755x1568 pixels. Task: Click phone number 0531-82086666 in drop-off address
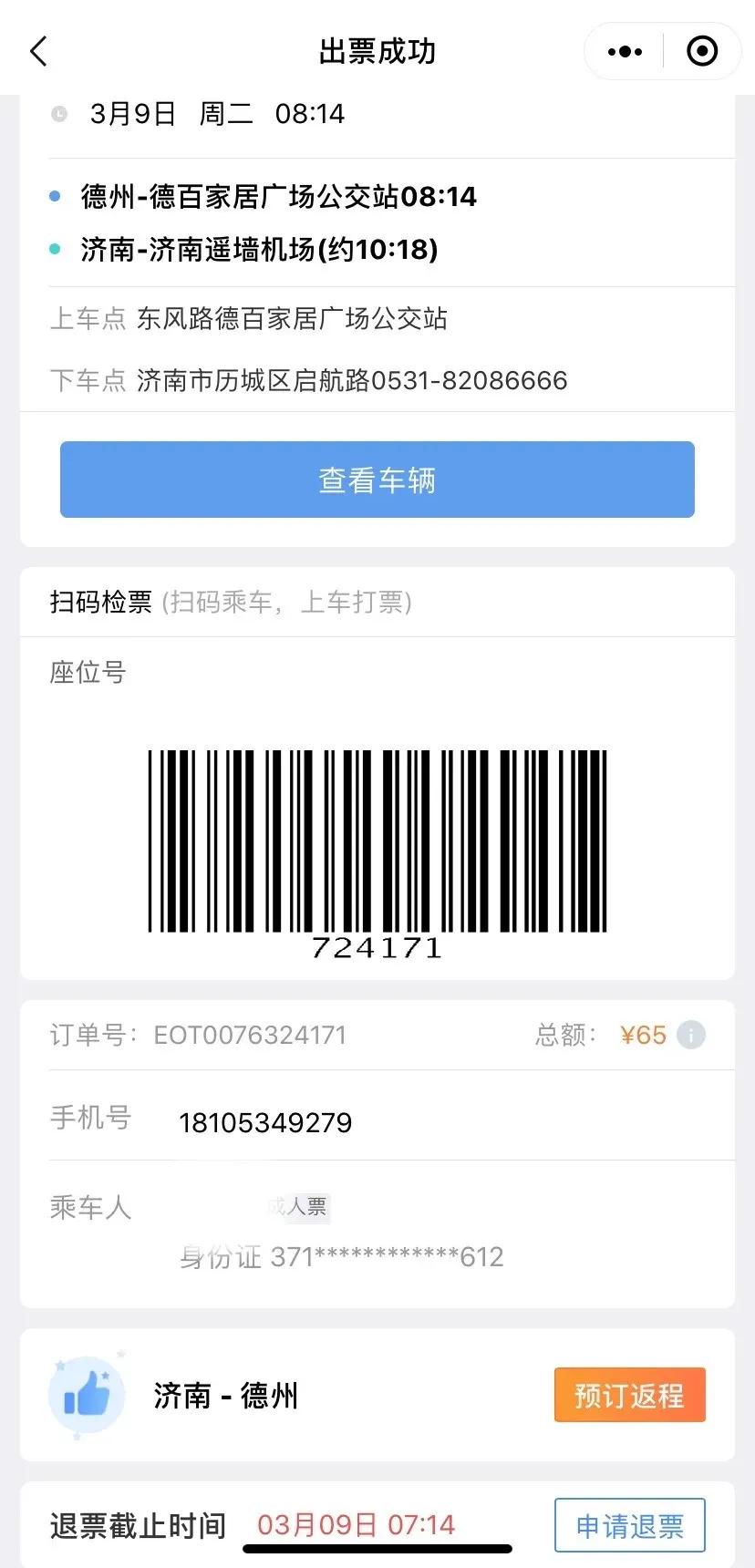pos(474,380)
